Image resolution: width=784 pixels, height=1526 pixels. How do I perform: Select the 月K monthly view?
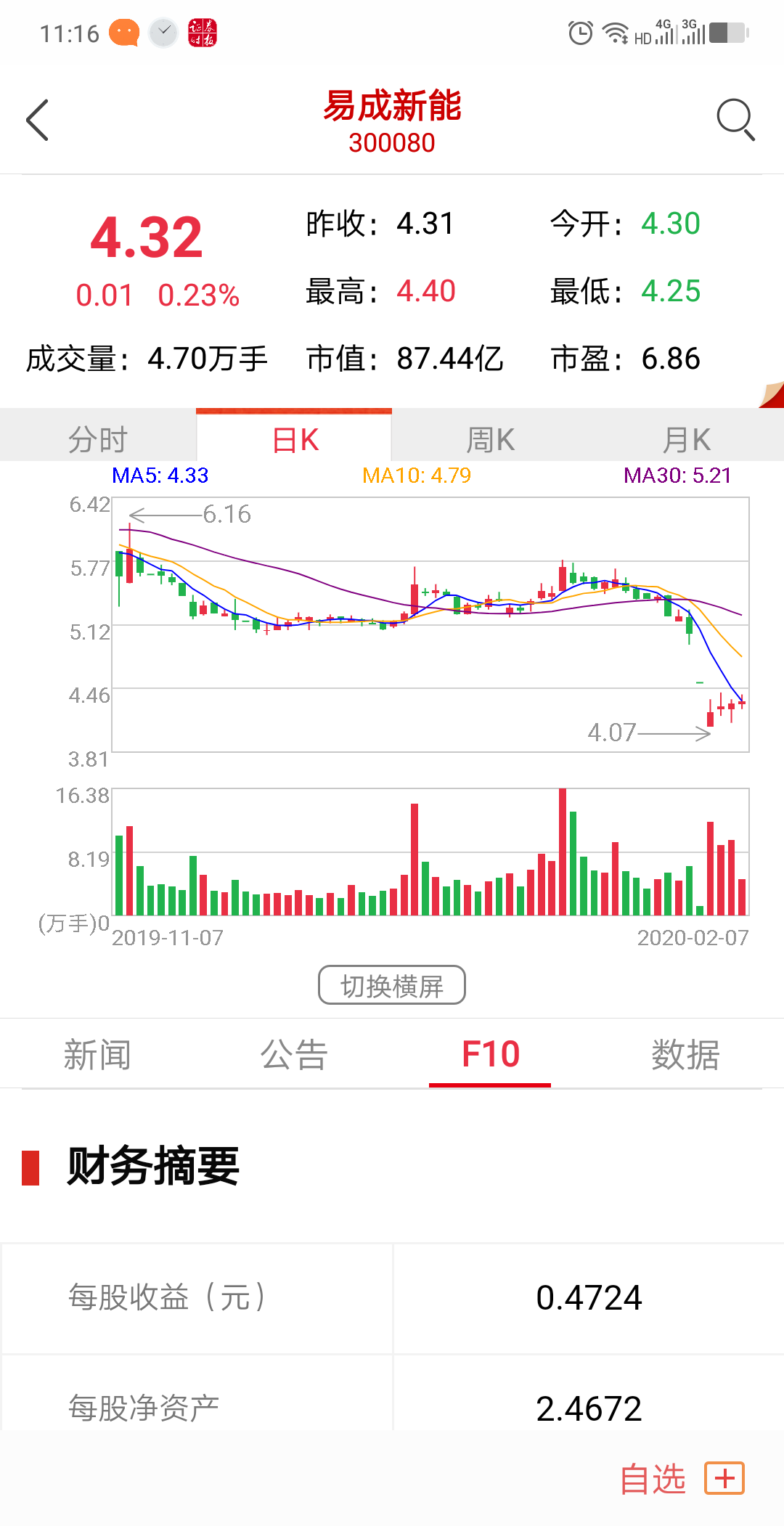click(x=686, y=438)
